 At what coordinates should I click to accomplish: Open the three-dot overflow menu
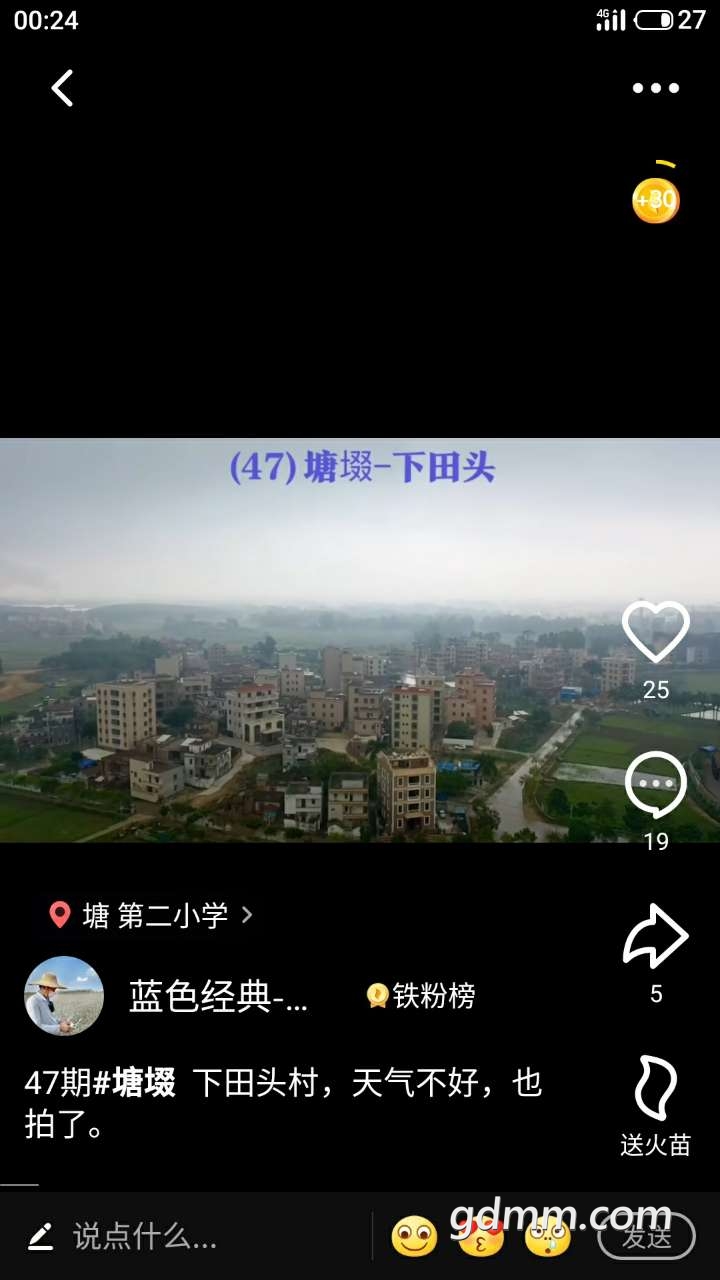click(656, 88)
